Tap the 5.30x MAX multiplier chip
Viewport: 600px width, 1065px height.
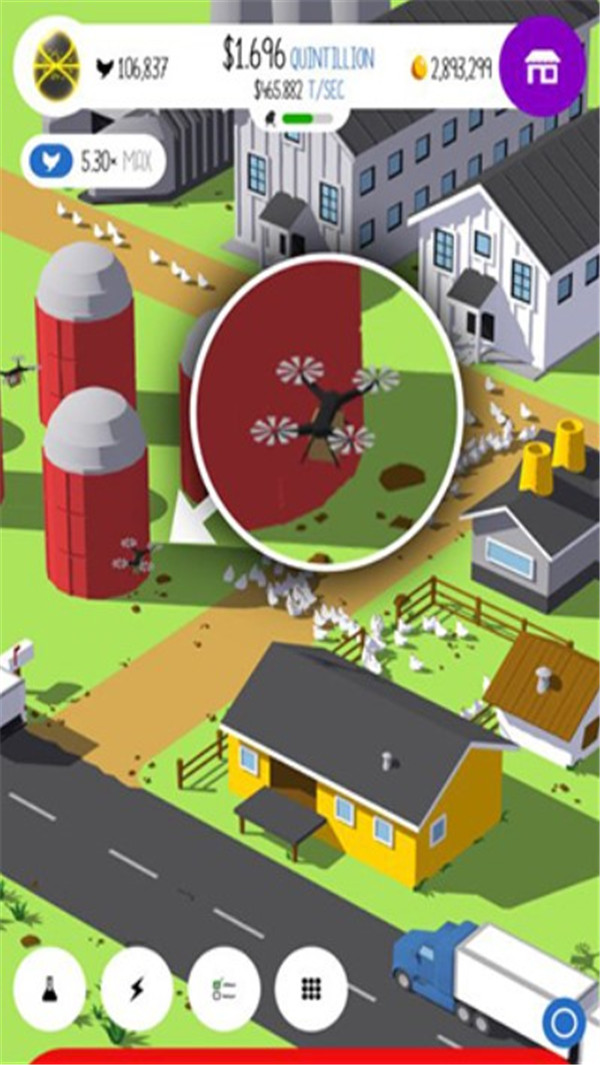click(x=92, y=162)
